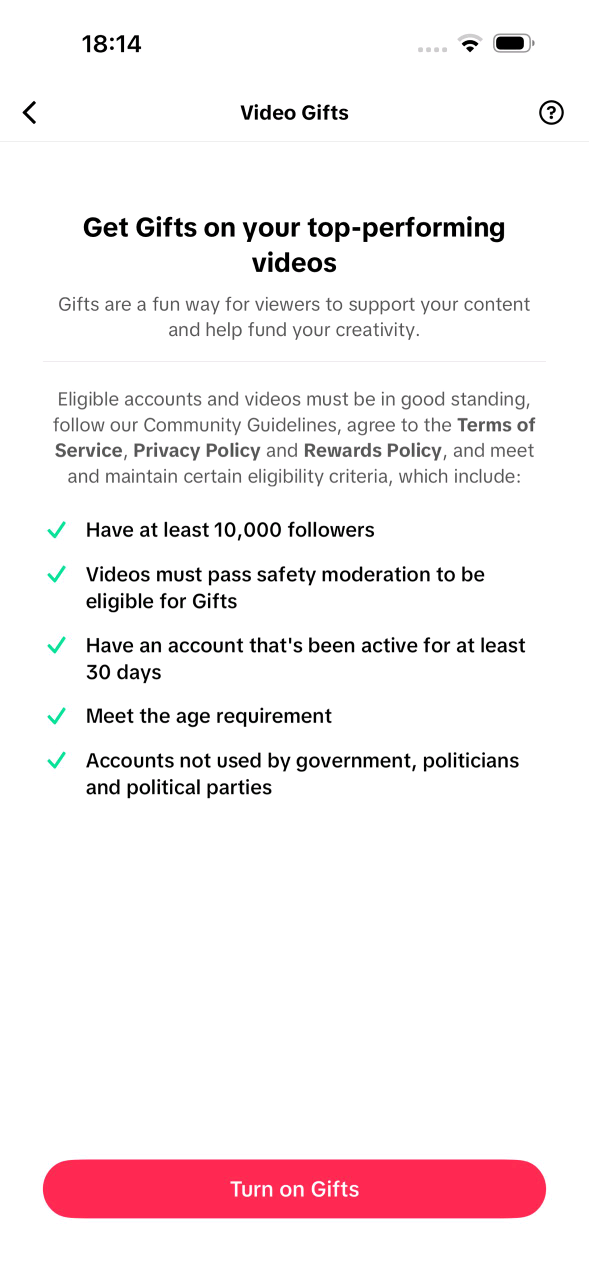View the Rewards Policy link

coord(373,450)
